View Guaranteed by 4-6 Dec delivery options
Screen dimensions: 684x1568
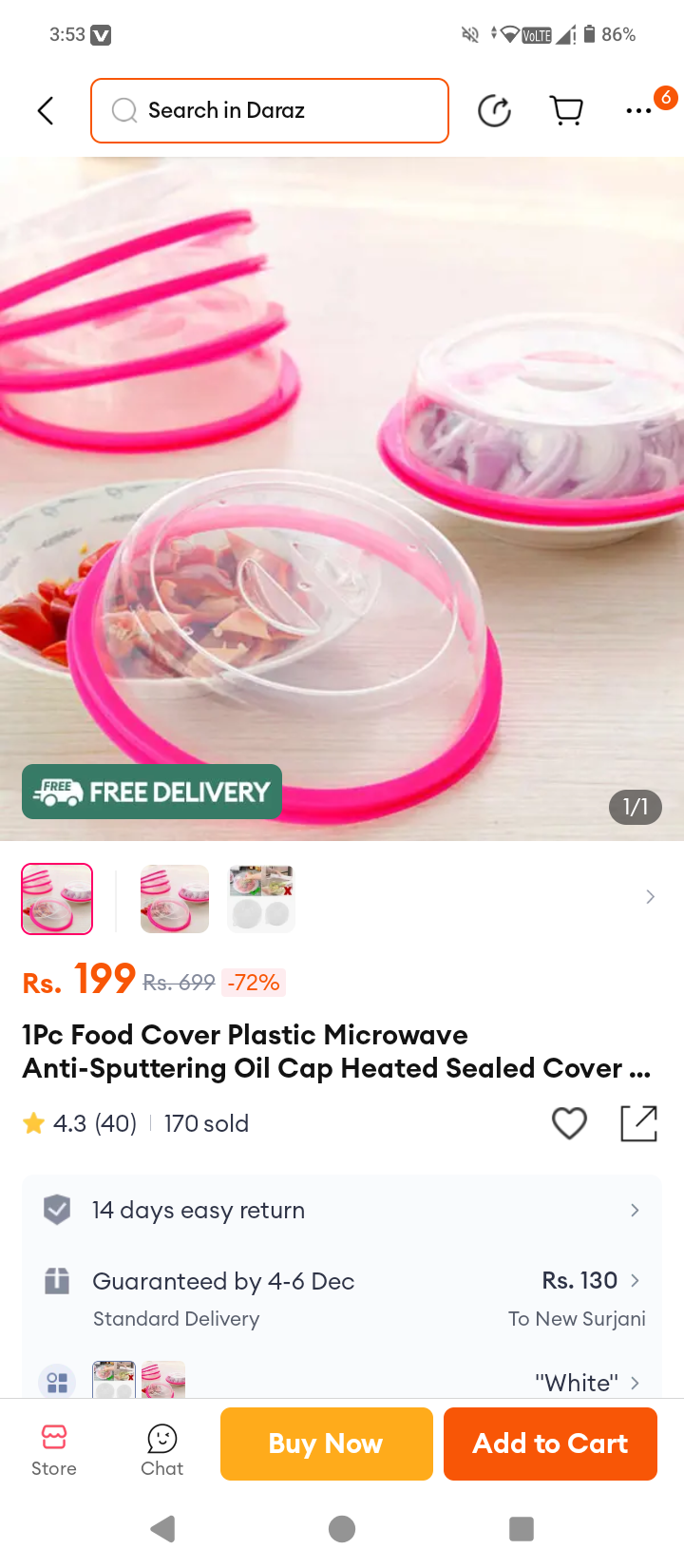(342, 1298)
